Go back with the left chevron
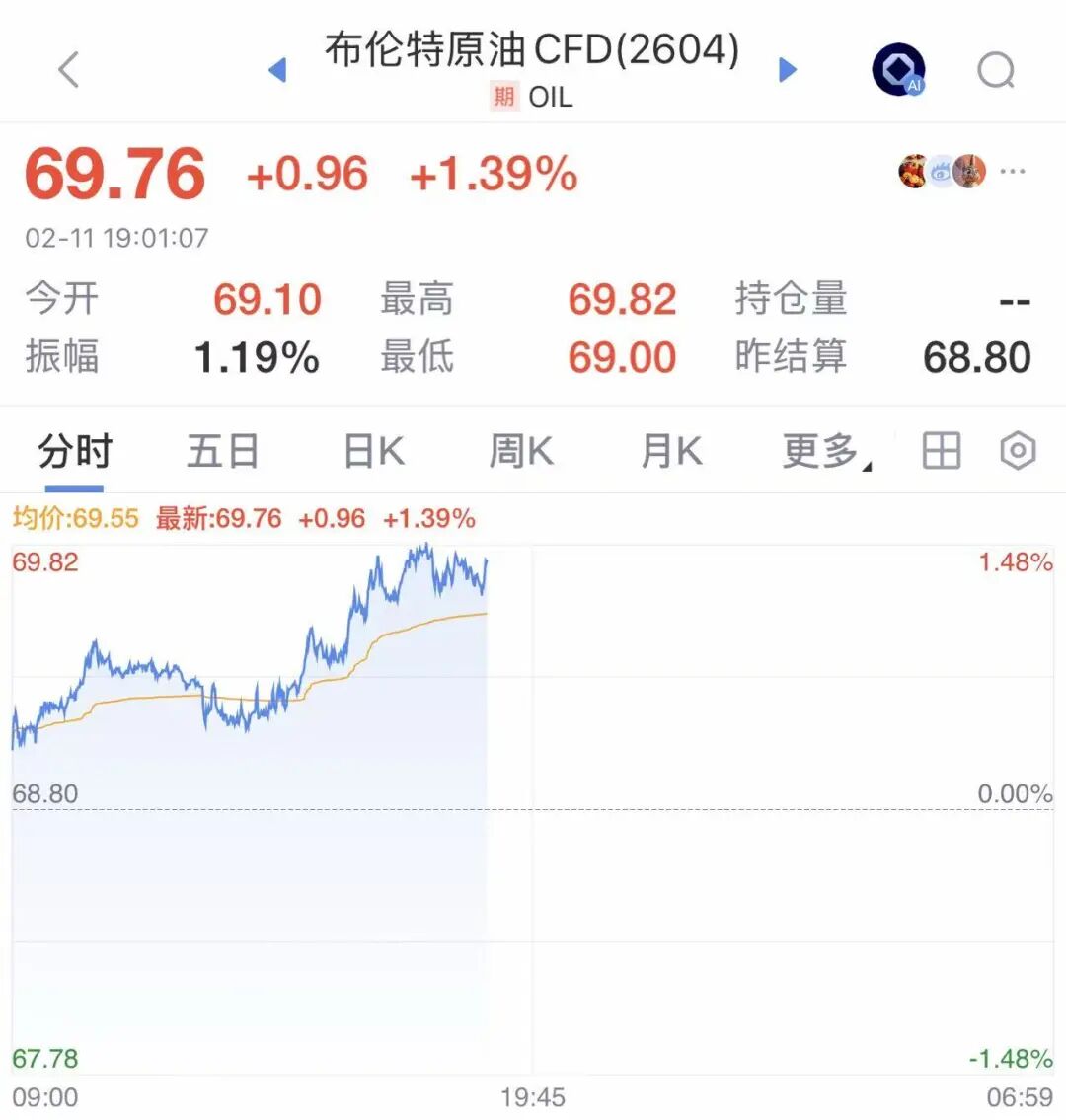 tap(68, 70)
